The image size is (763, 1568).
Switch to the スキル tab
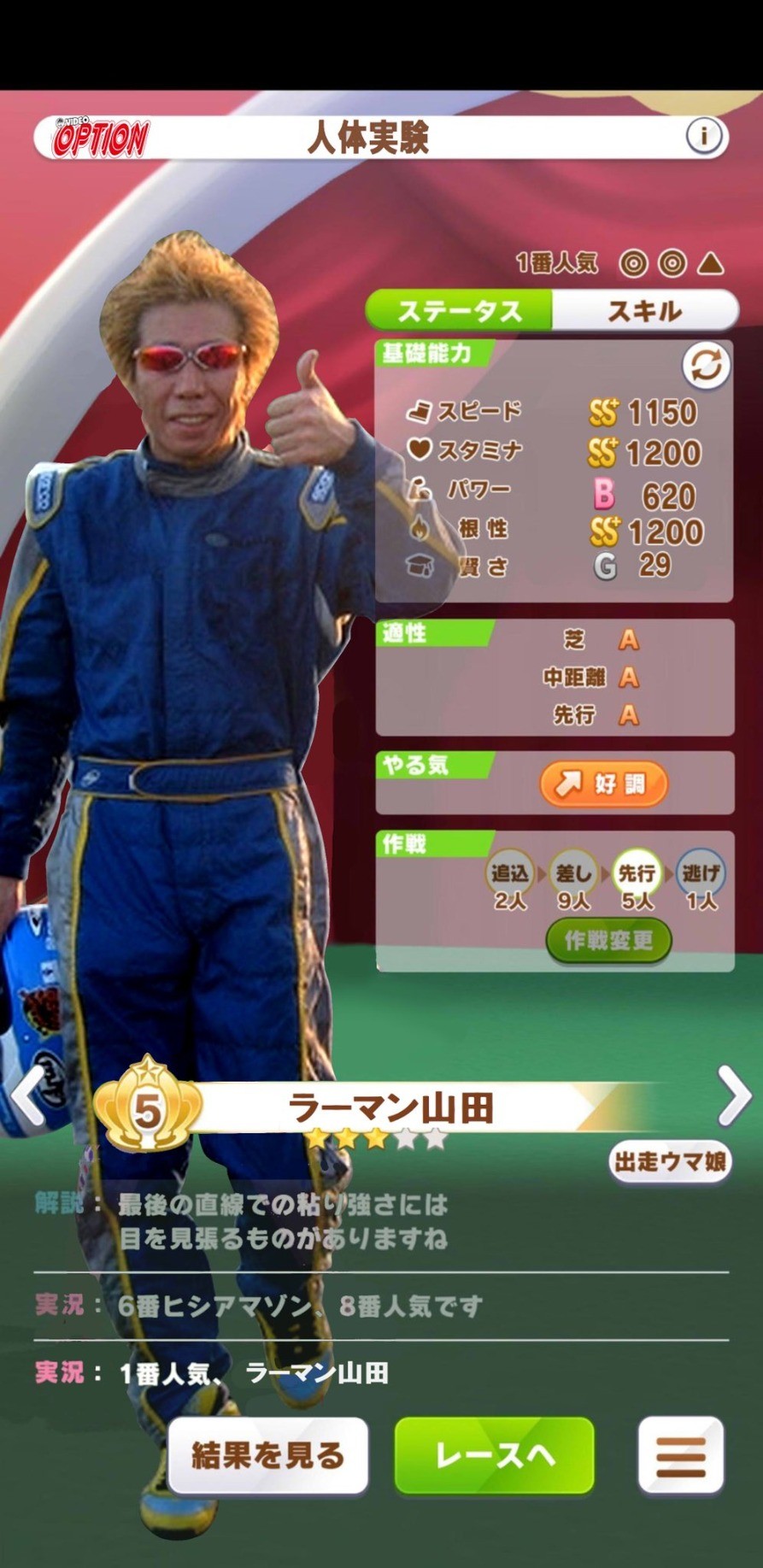645,310
